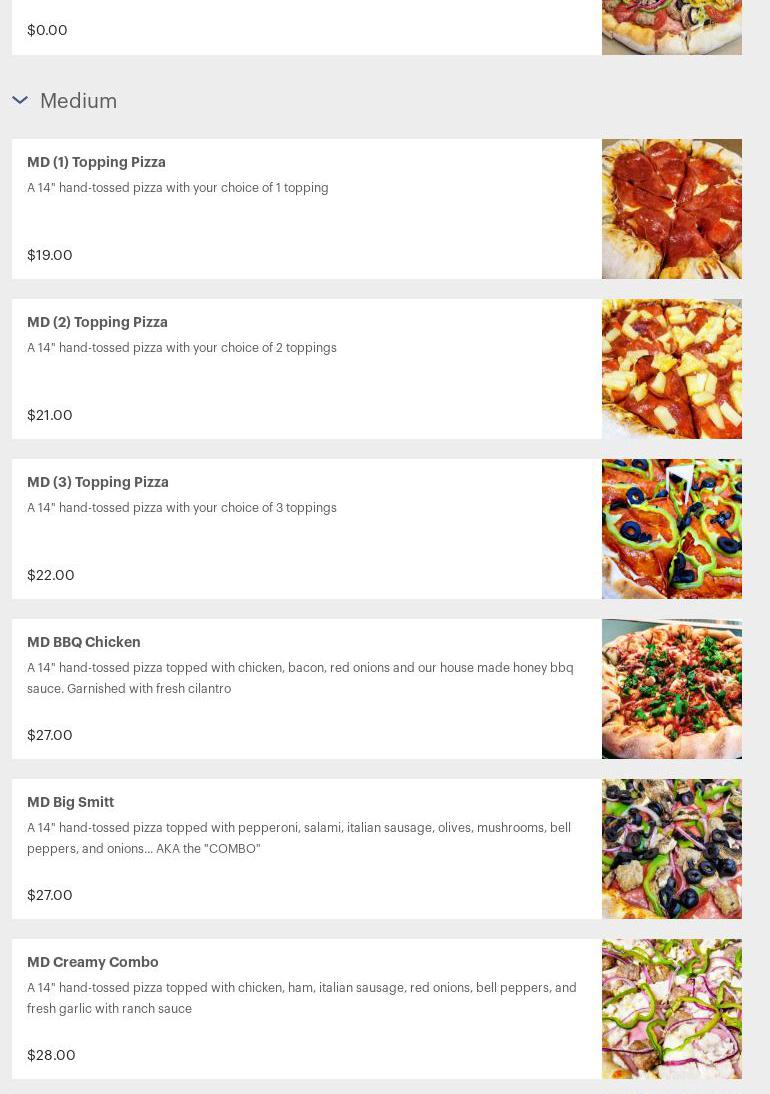This screenshot has width=770, height=1094.
Task: Choose MD (3) Topping Pizza
Action: click(98, 482)
